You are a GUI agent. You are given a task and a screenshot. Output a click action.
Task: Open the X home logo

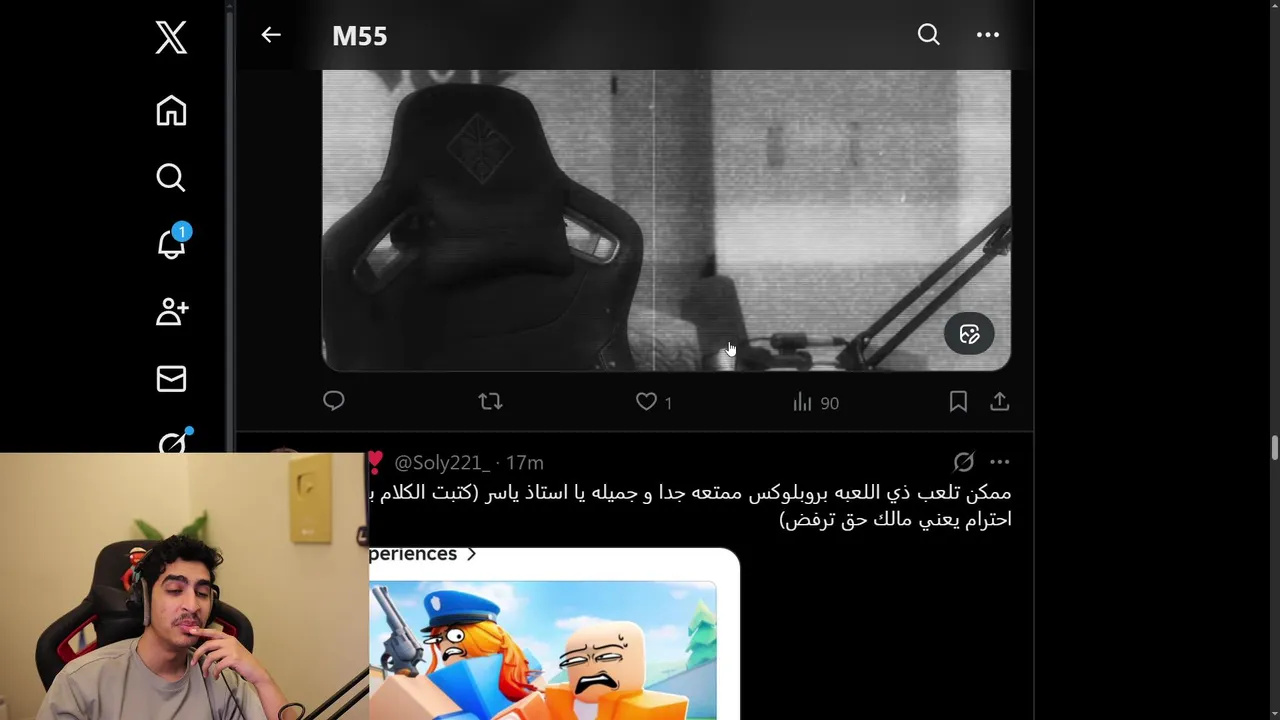[x=171, y=38]
